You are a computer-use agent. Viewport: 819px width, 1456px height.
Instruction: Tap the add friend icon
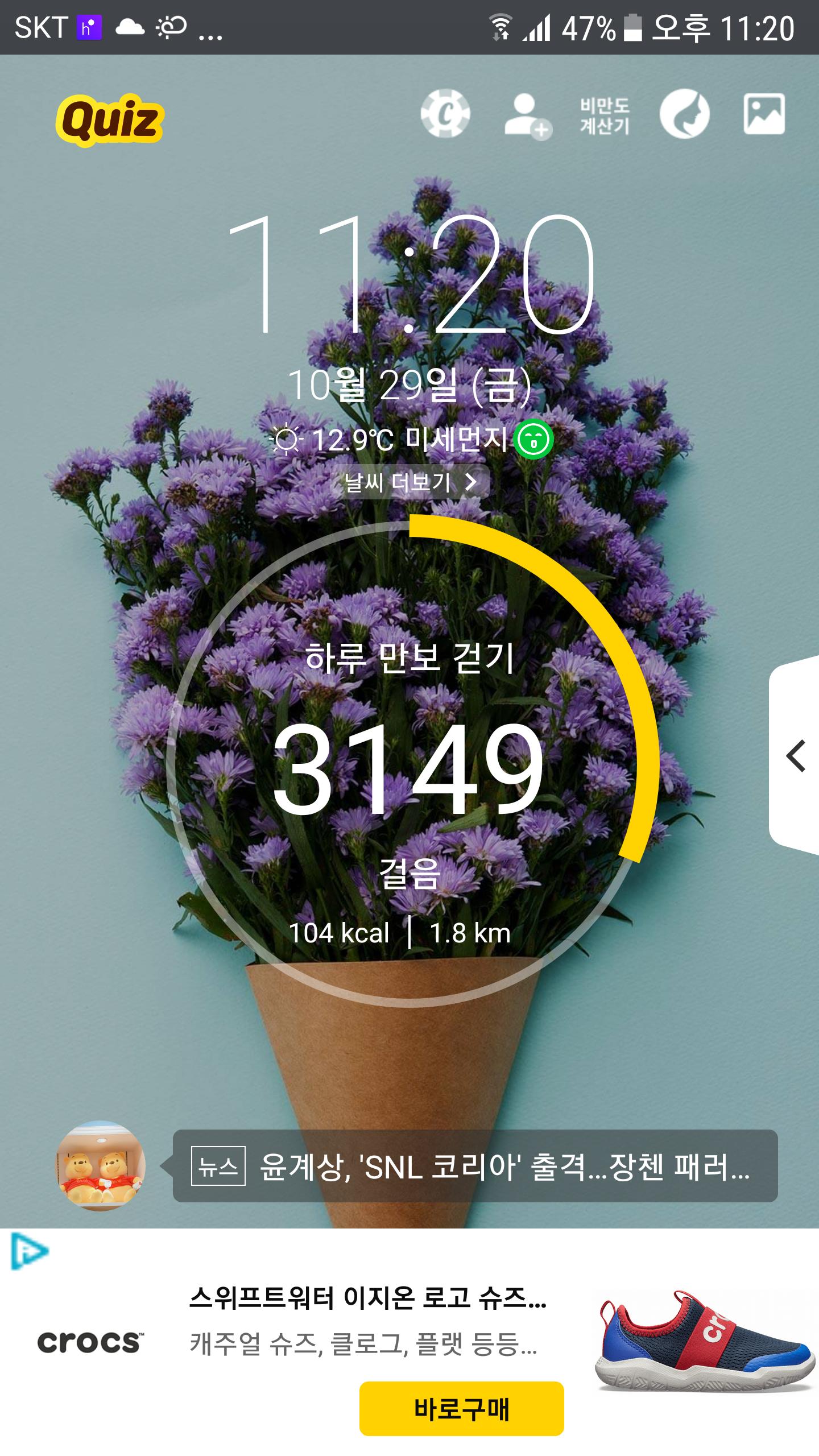click(x=527, y=115)
